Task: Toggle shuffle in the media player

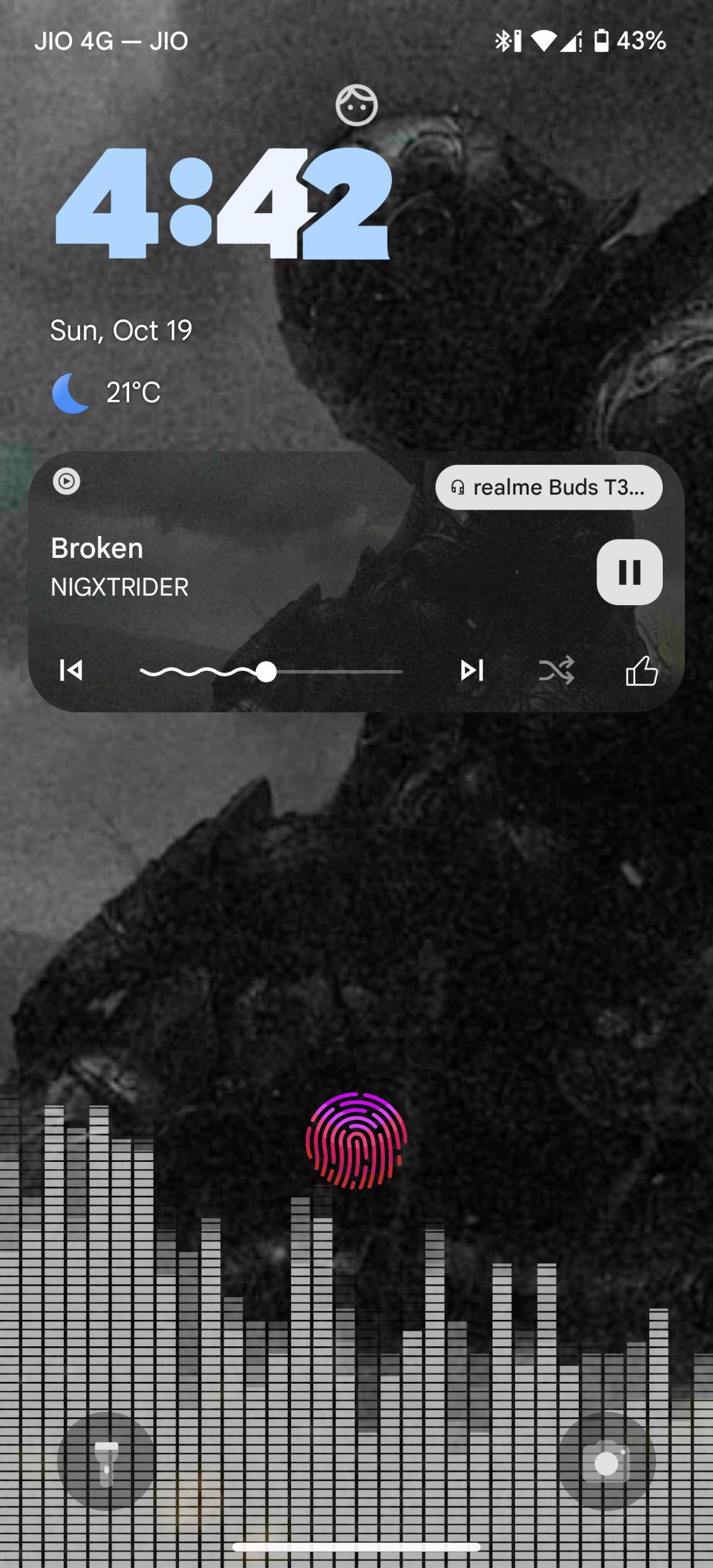Action: coord(556,670)
